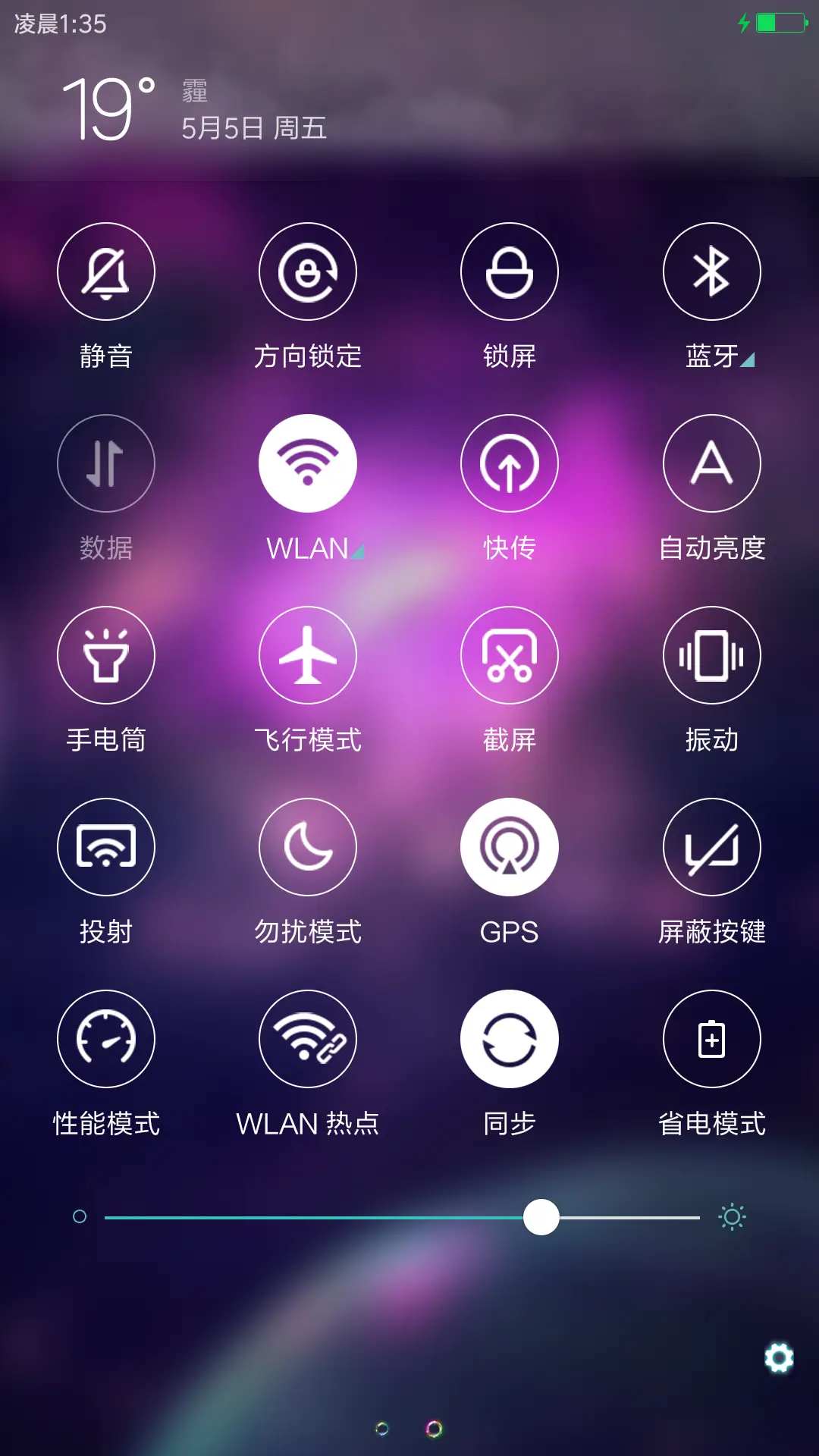
Task: Activate 快传 fast file transfer
Action: tap(510, 463)
